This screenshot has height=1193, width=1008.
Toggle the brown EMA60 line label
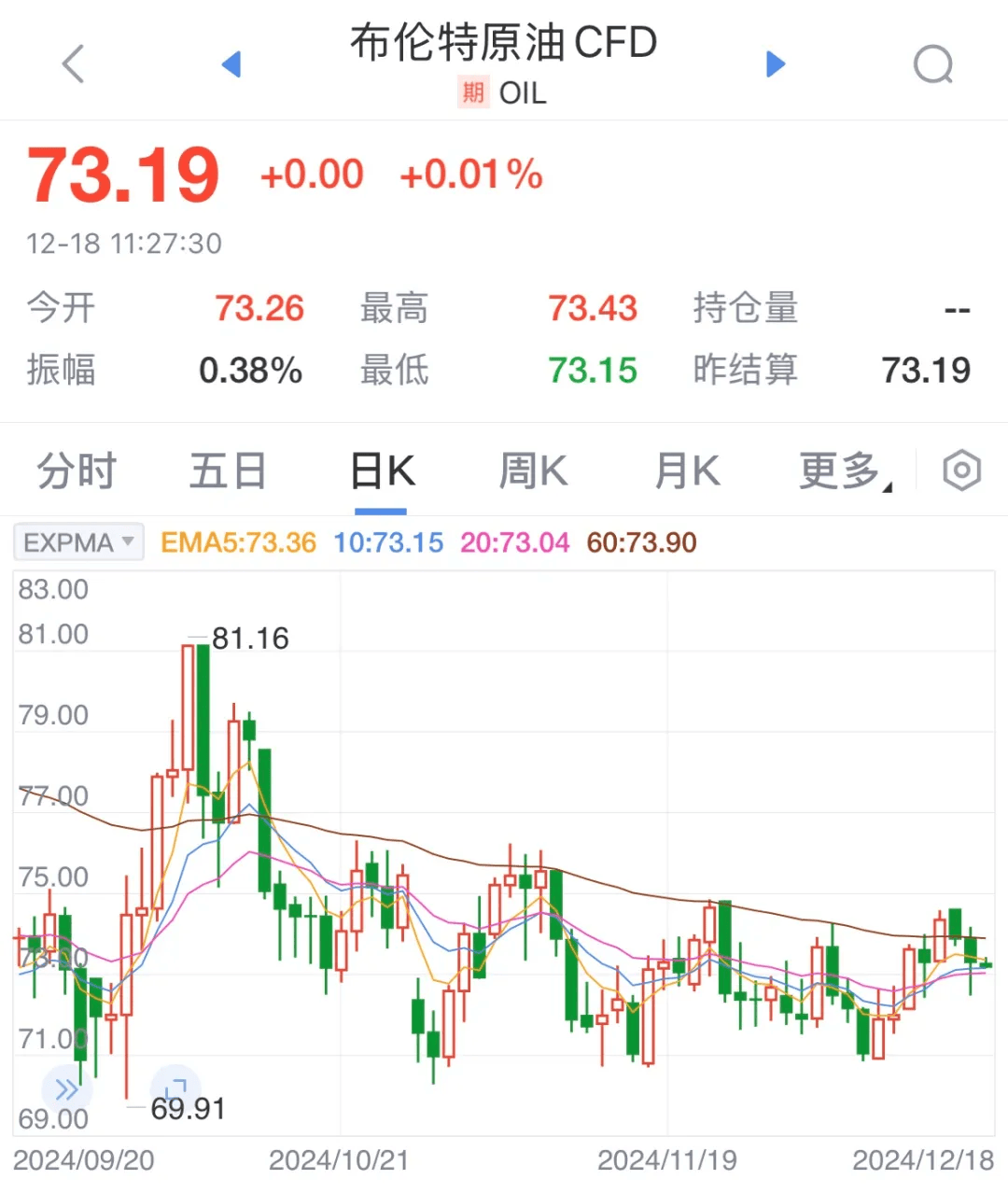coord(641,541)
